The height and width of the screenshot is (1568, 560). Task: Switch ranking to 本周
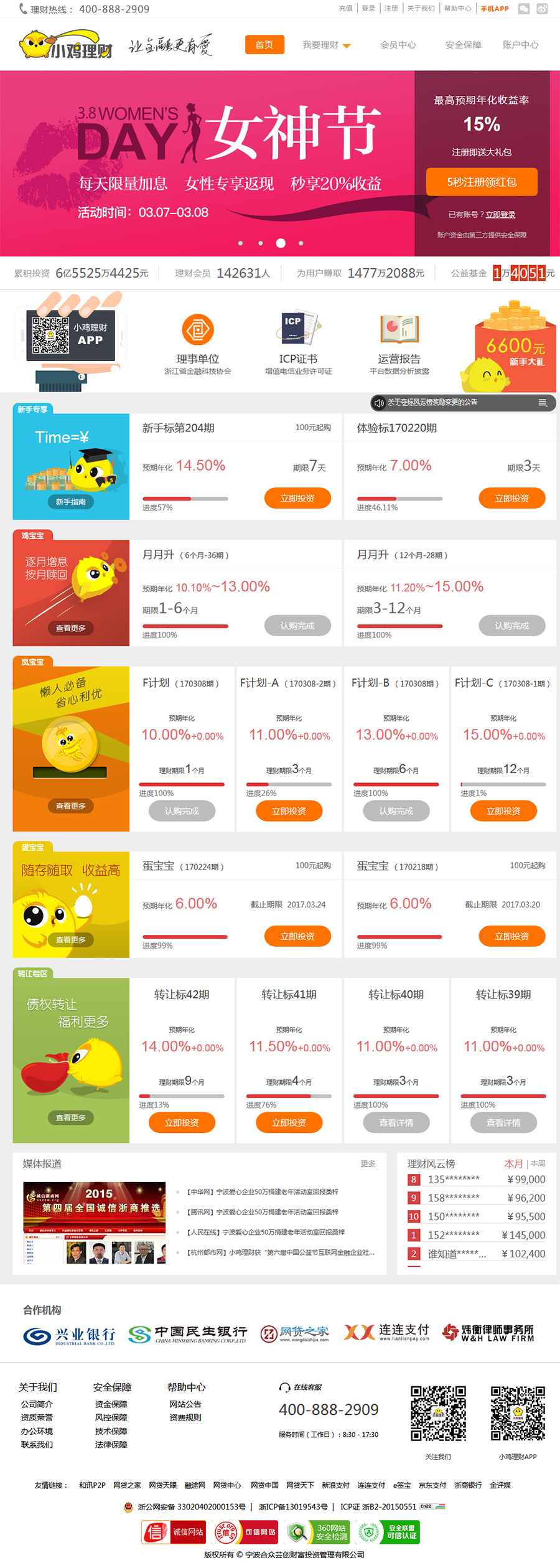pos(538,1163)
